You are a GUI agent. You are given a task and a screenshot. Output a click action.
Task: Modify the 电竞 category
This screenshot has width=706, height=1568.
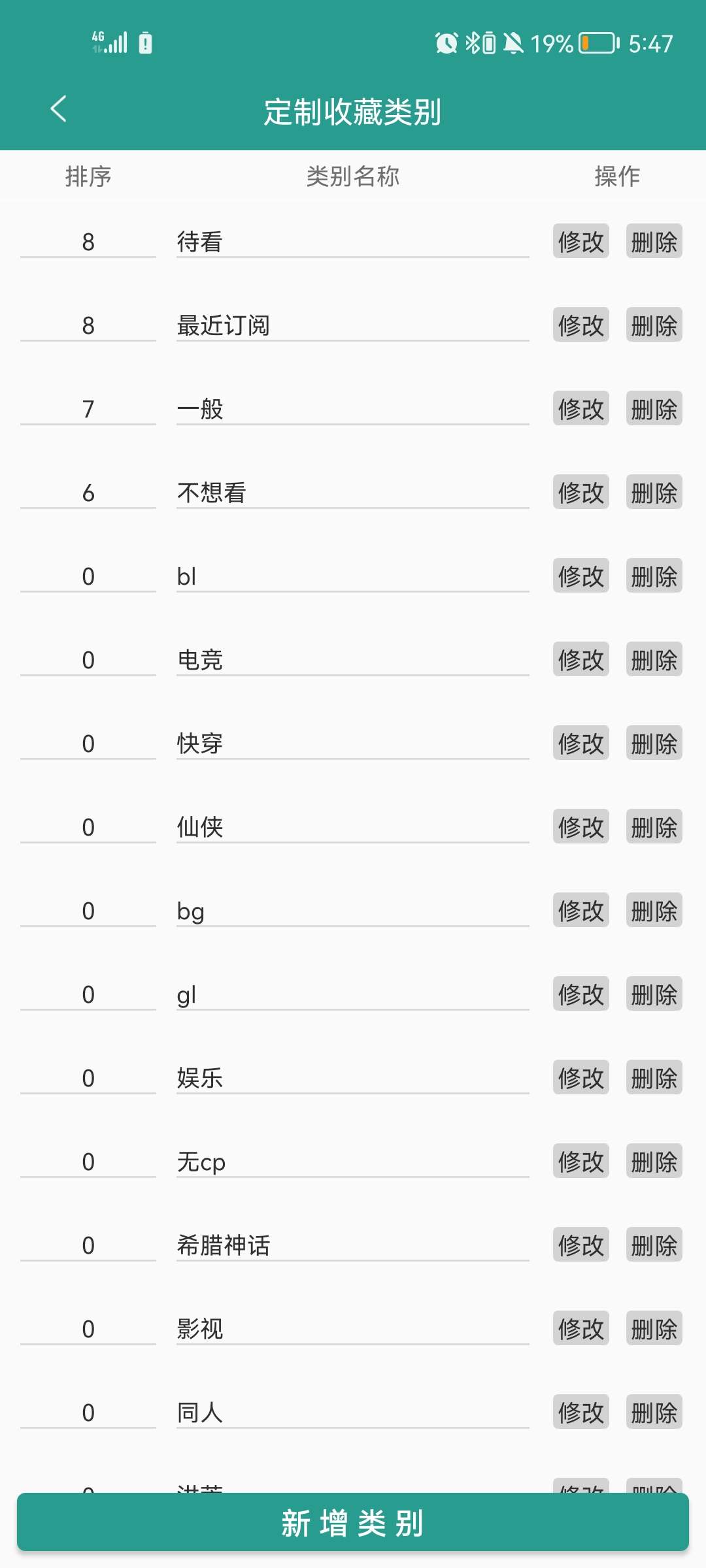580,660
